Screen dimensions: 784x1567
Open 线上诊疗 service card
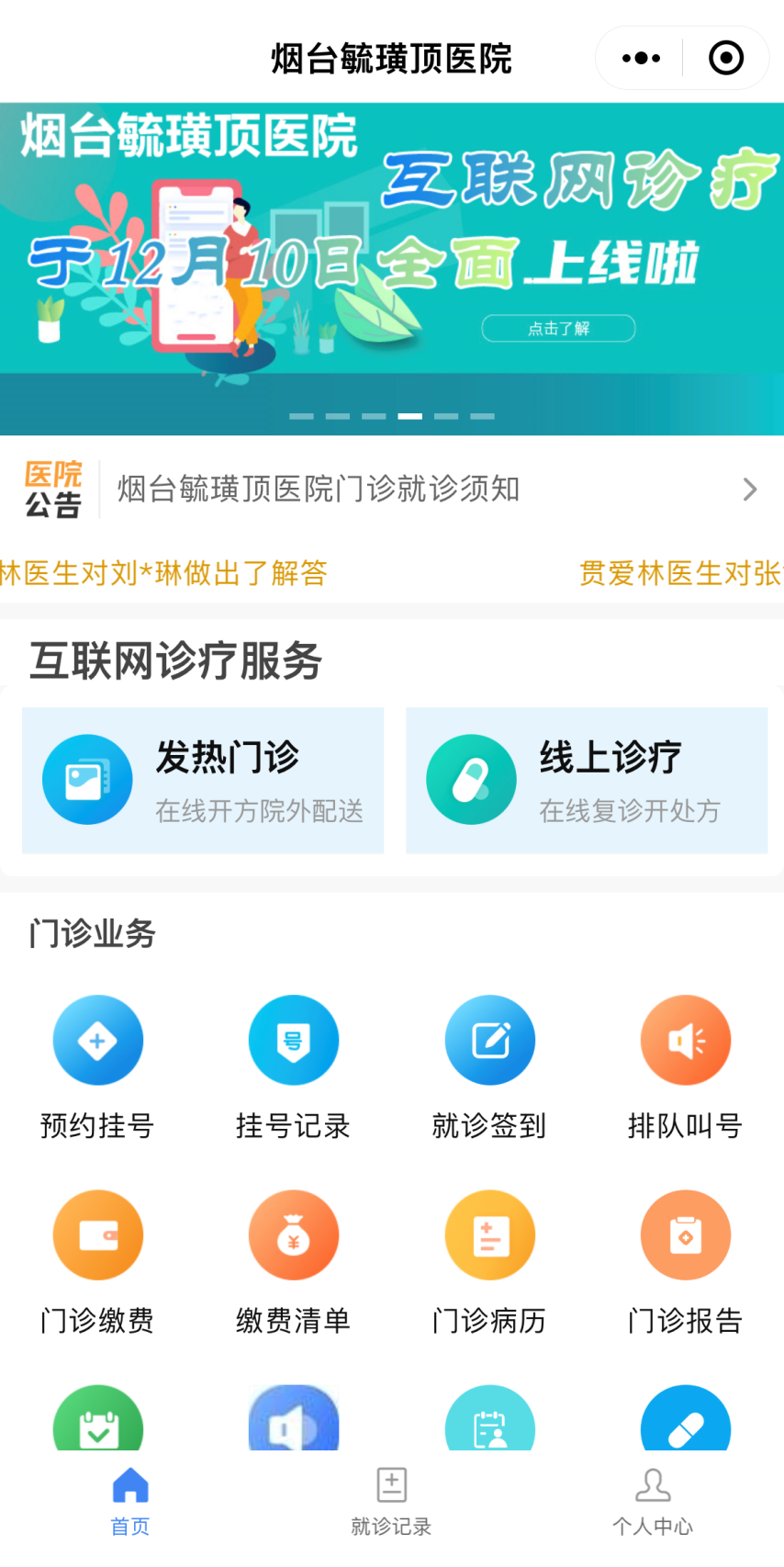(587, 780)
